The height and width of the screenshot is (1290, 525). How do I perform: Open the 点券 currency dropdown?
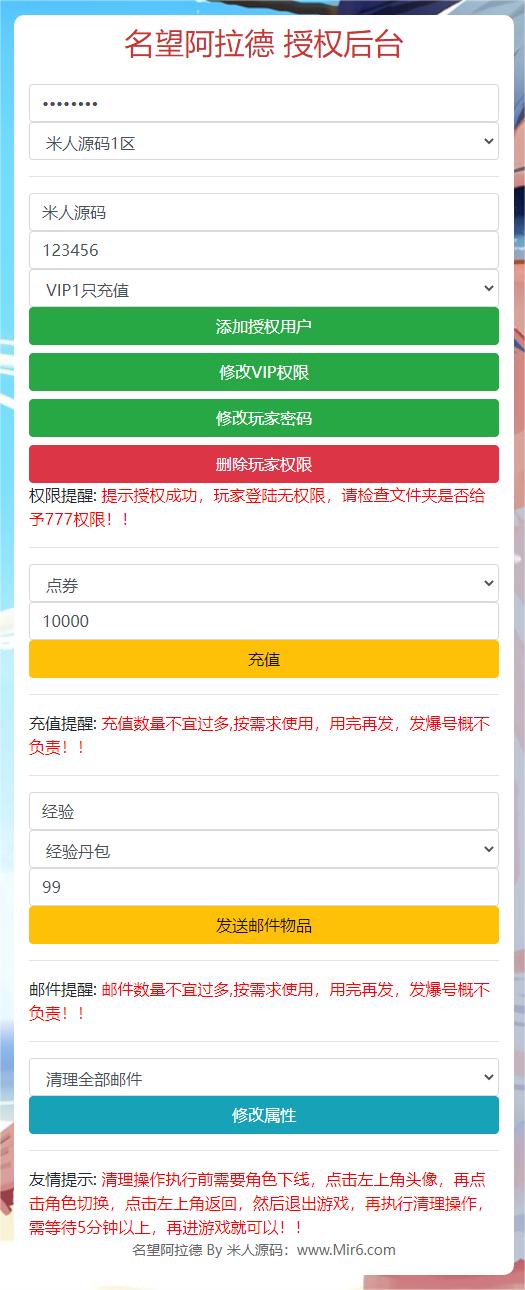click(264, 583)
